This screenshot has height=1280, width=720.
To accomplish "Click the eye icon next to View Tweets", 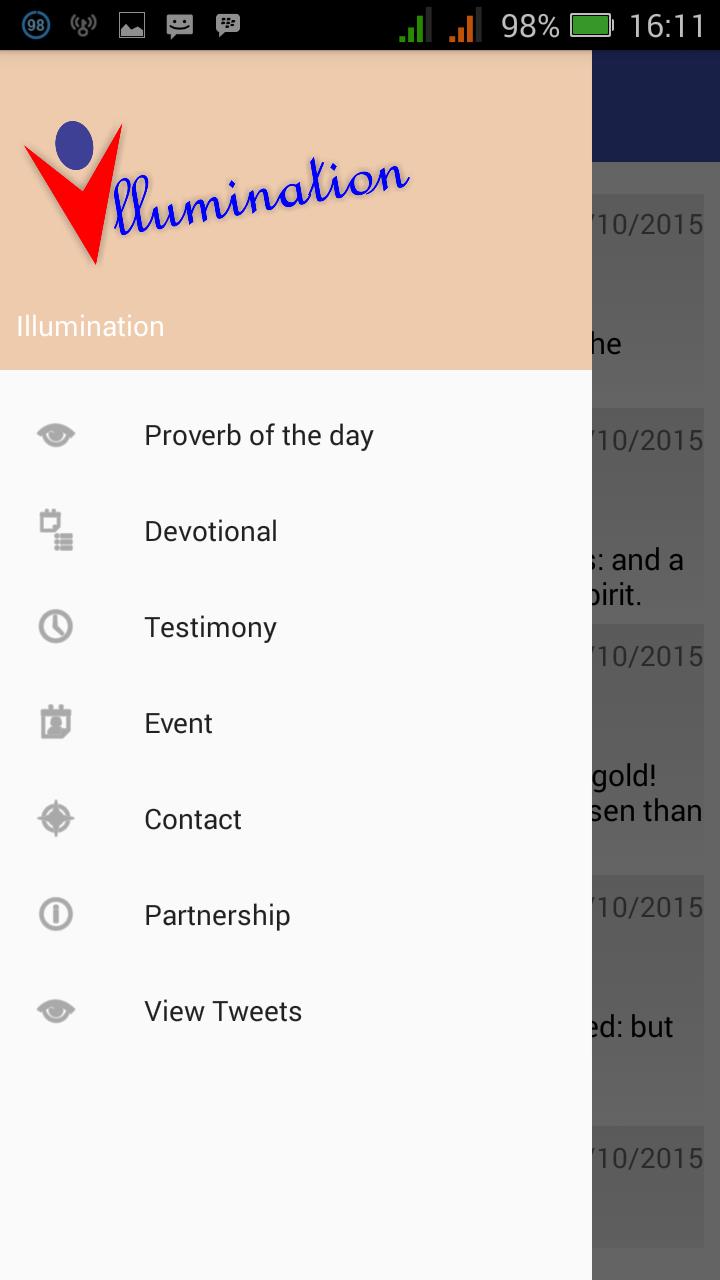I will coord(55,1010).
